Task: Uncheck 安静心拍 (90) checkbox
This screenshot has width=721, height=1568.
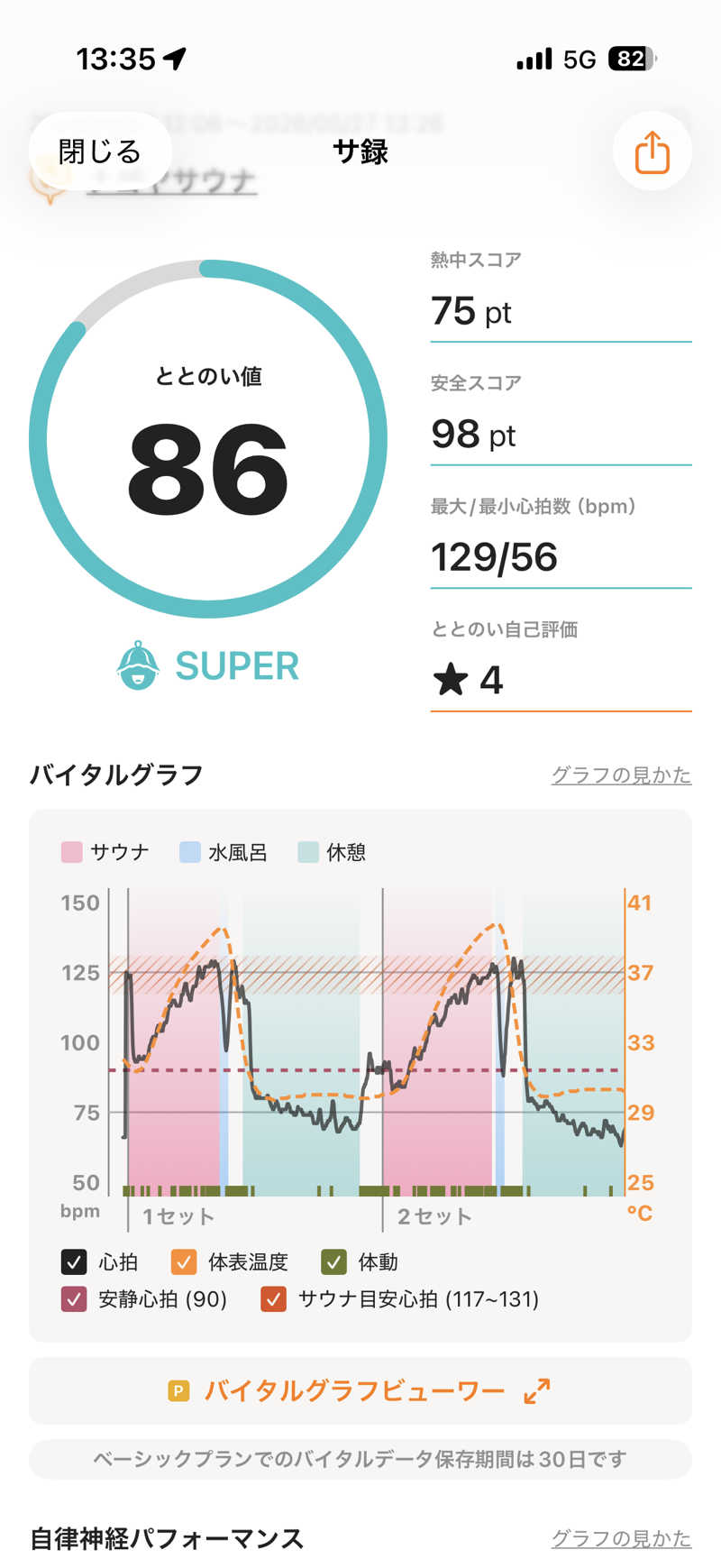Action: (74, 1299)
